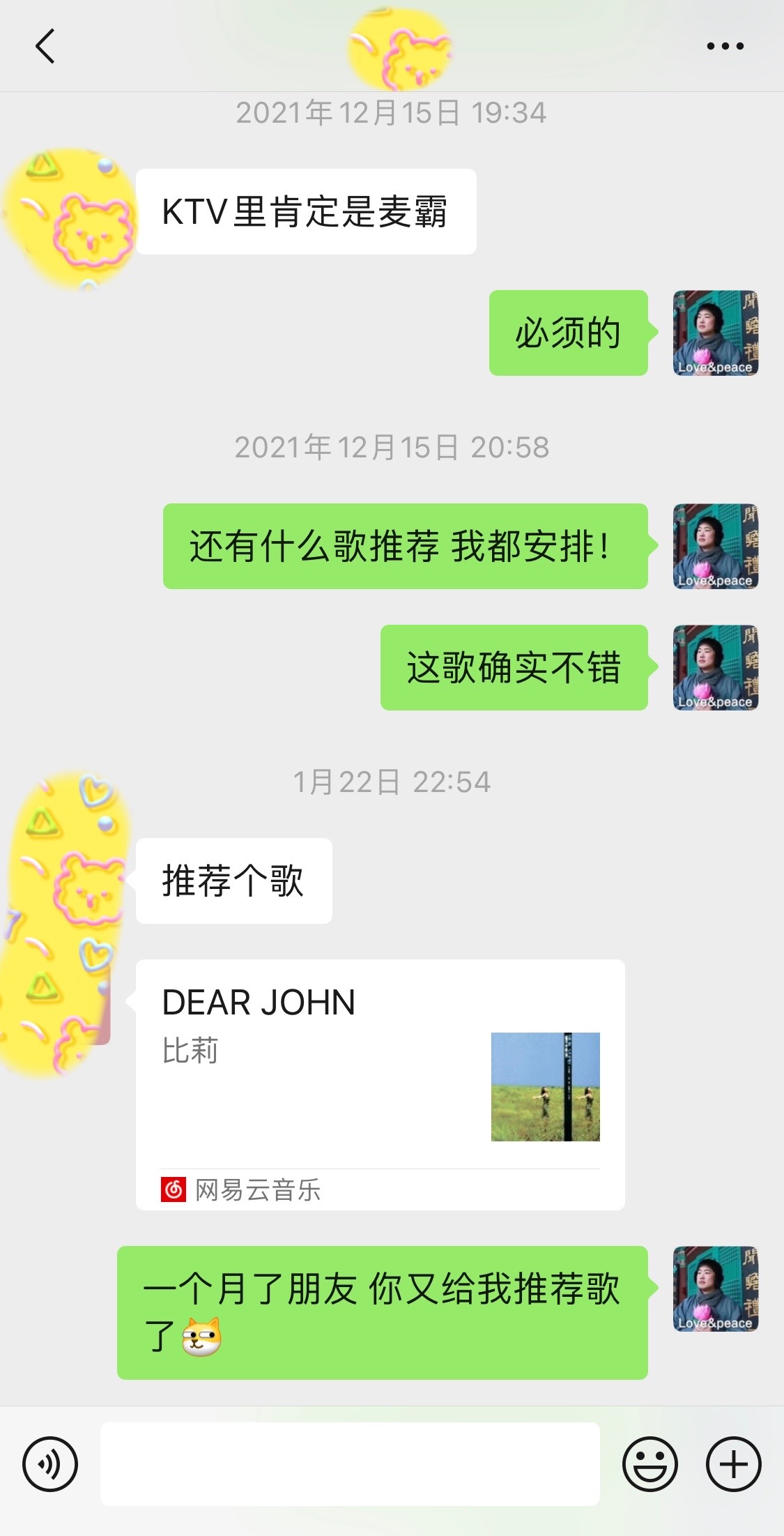Open the plus attachments menu

[733, 1463]
